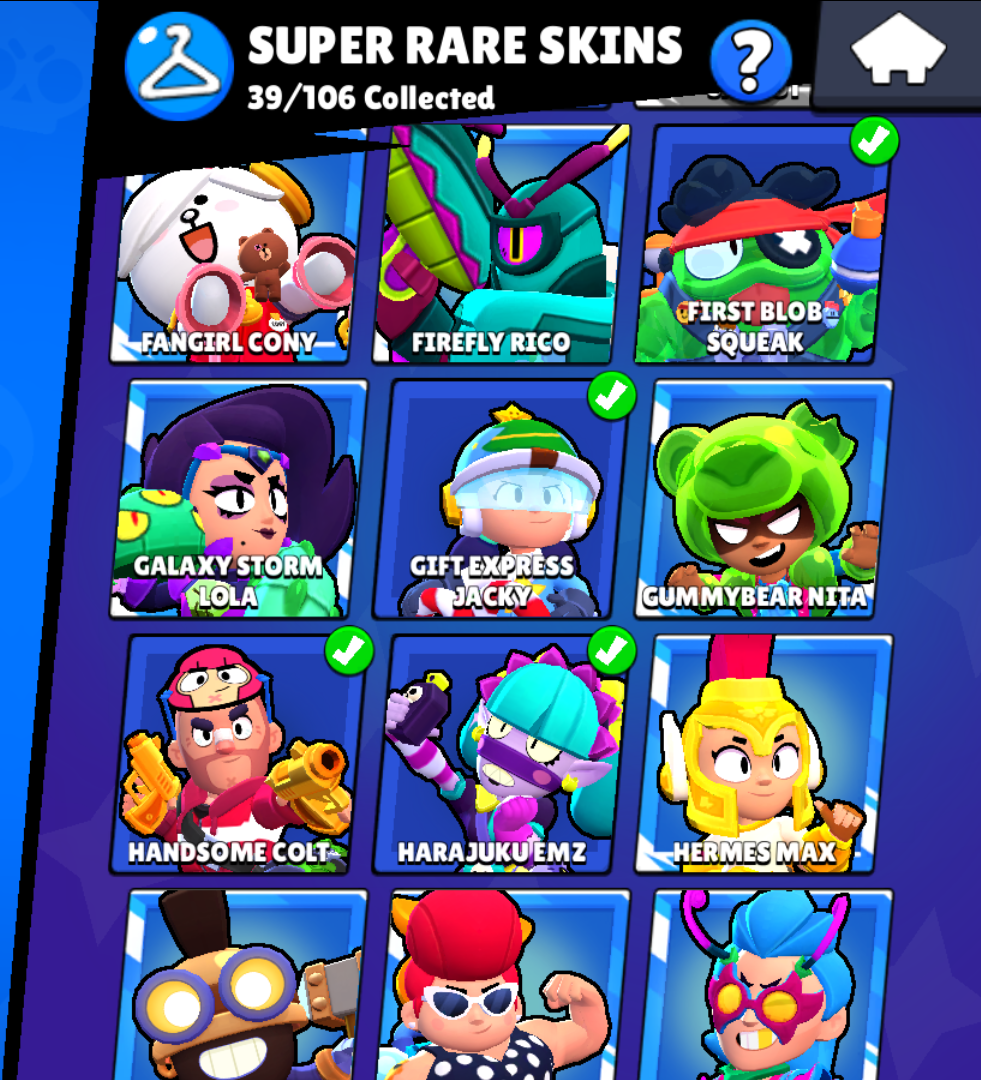Viewport: 981px width, 1080px height.
Task: View the Firefly Rico skin
Action: click(500, 250)
